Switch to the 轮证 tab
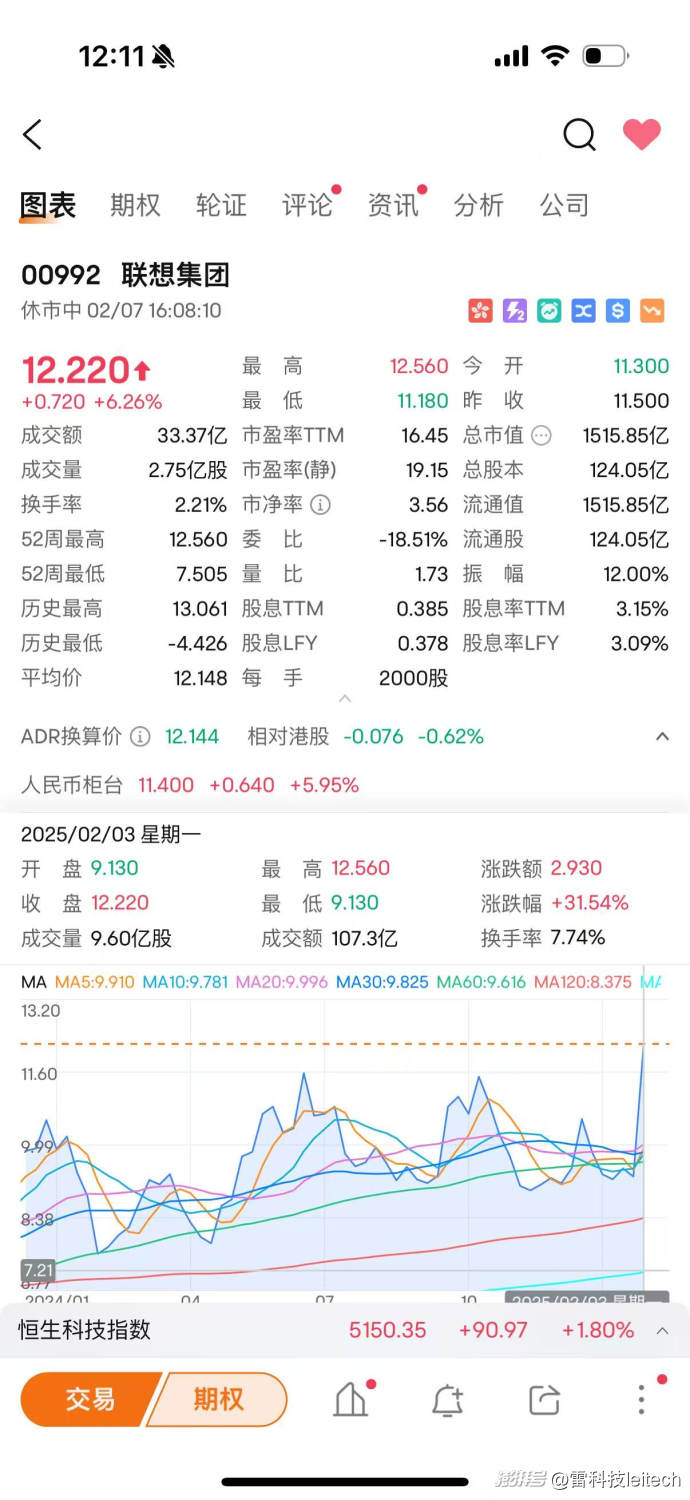The width and height of the screenshot is (690, 1500). point(221,205)
